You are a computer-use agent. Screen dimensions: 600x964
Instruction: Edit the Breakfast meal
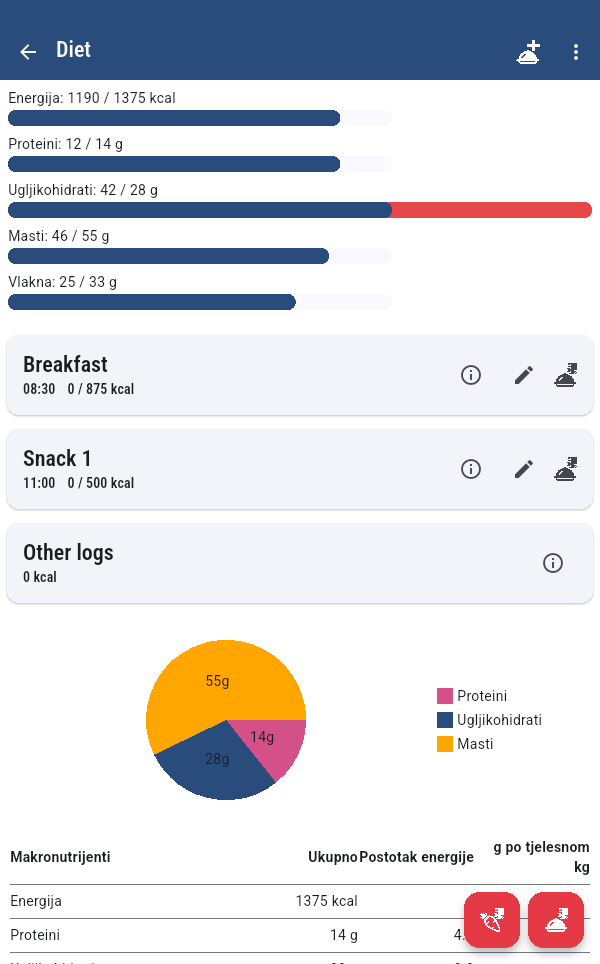click(524, 375)
